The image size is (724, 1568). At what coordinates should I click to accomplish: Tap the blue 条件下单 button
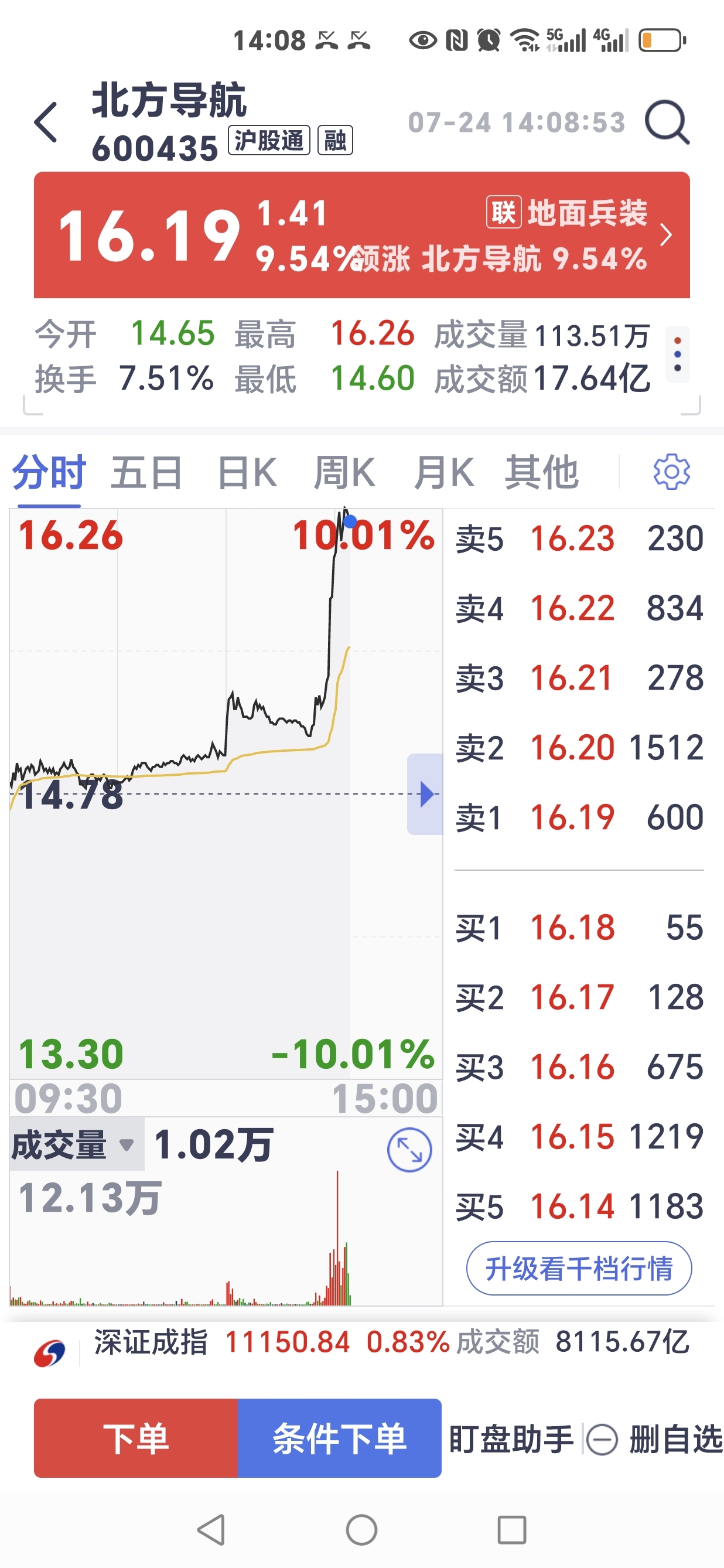[340, 1438]
